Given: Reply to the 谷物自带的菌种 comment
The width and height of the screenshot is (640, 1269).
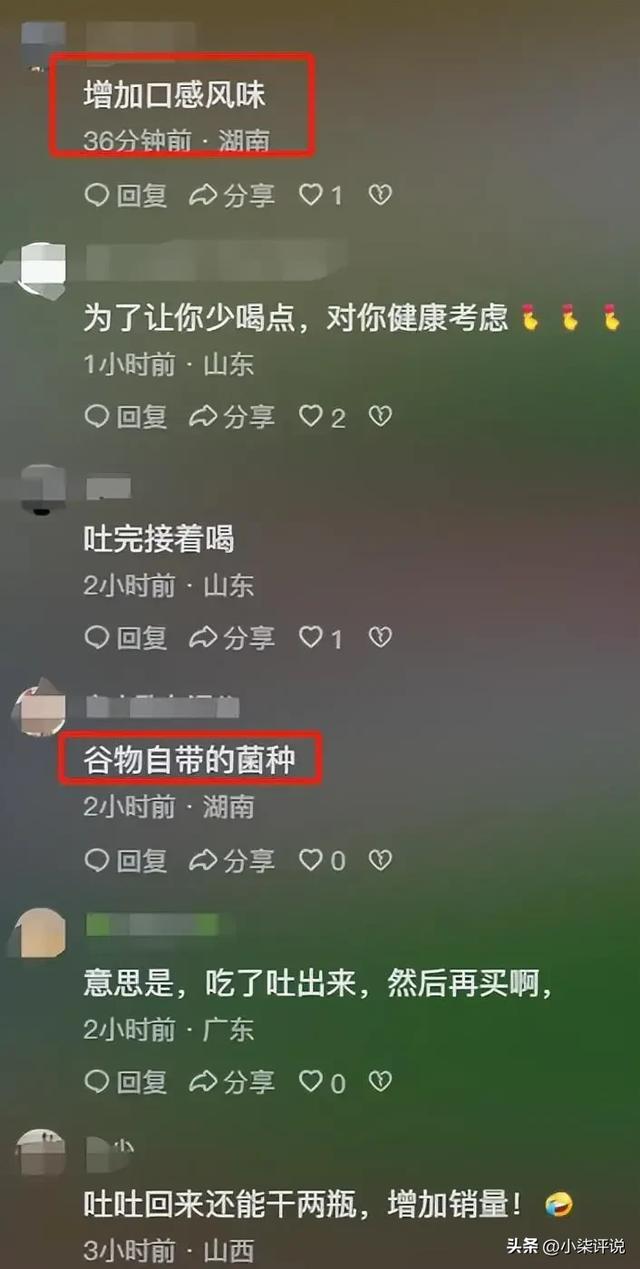Looking at the screenshot, I should 126,859.
